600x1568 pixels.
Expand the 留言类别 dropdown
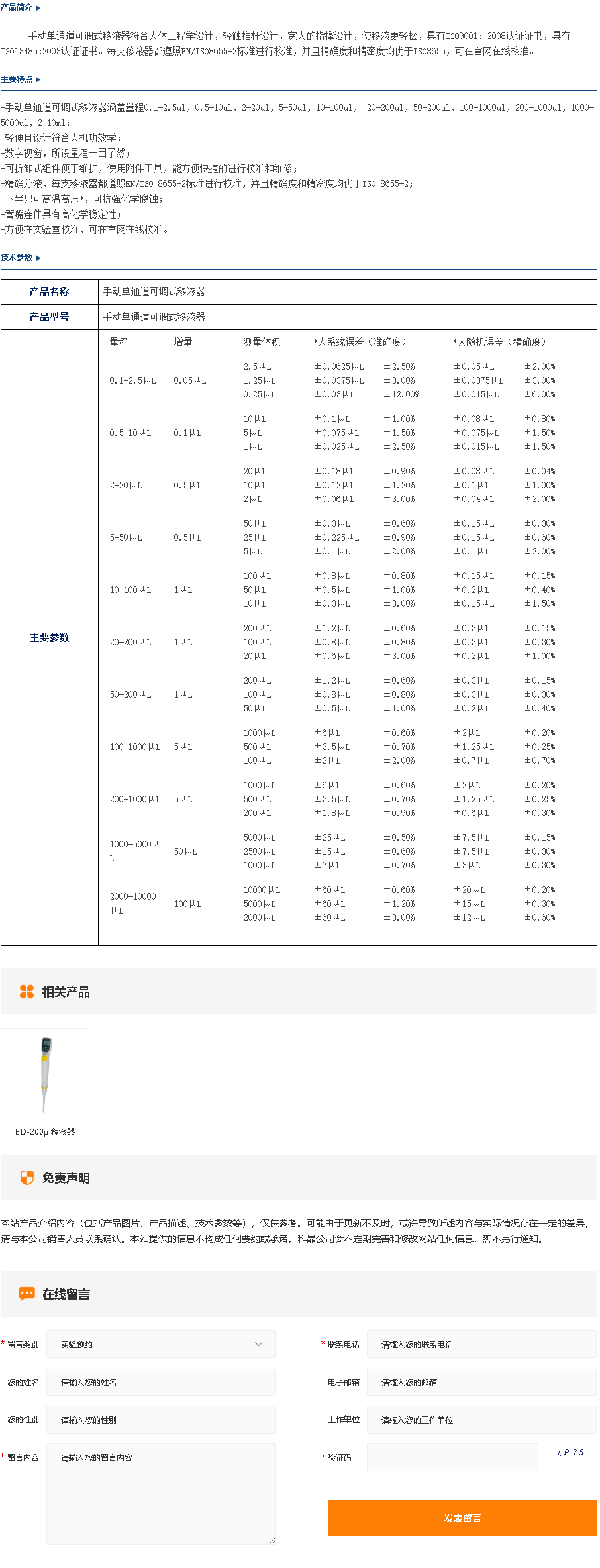[161, 1344]
